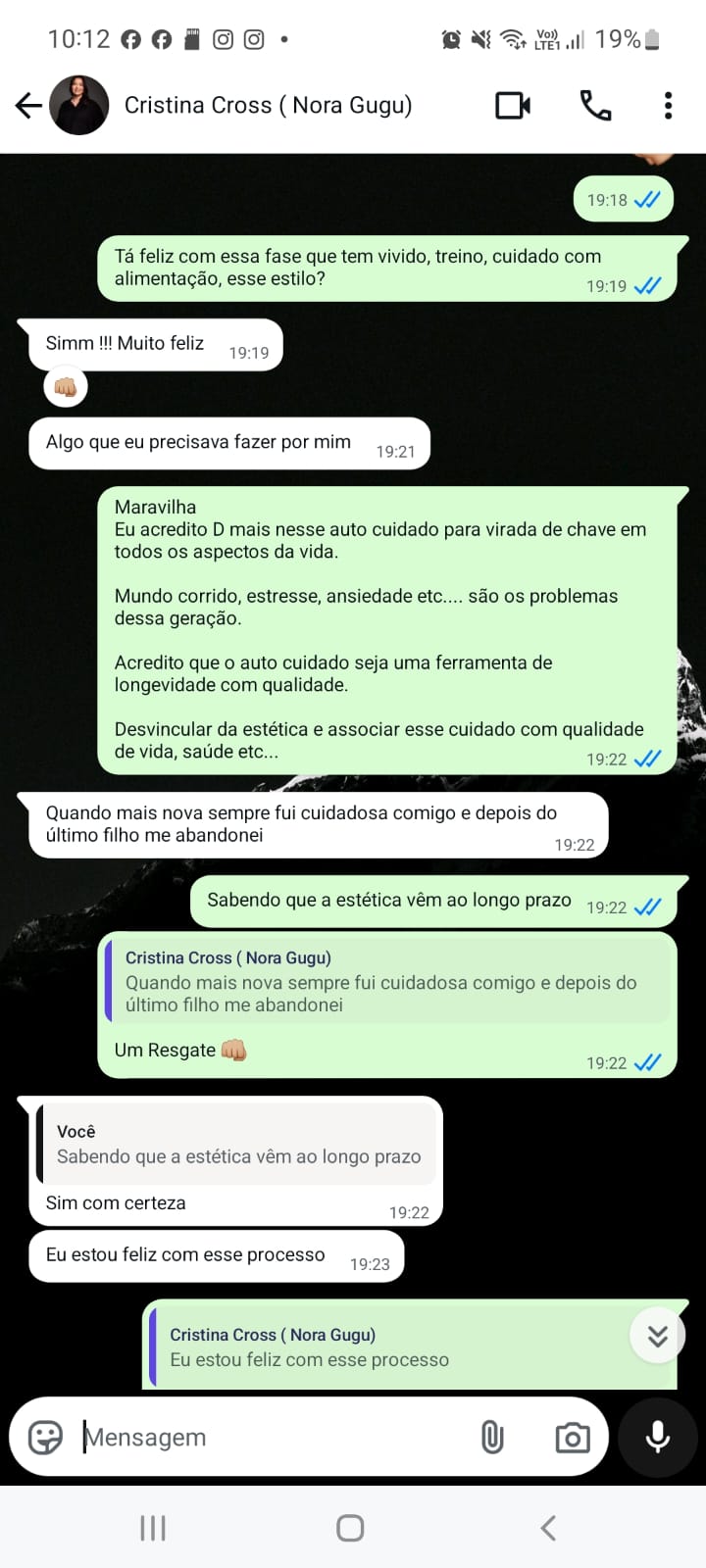Screen dimensions: 706x1568
Task: Start a video call with Cristina Cross
Action: click(513, 105)
